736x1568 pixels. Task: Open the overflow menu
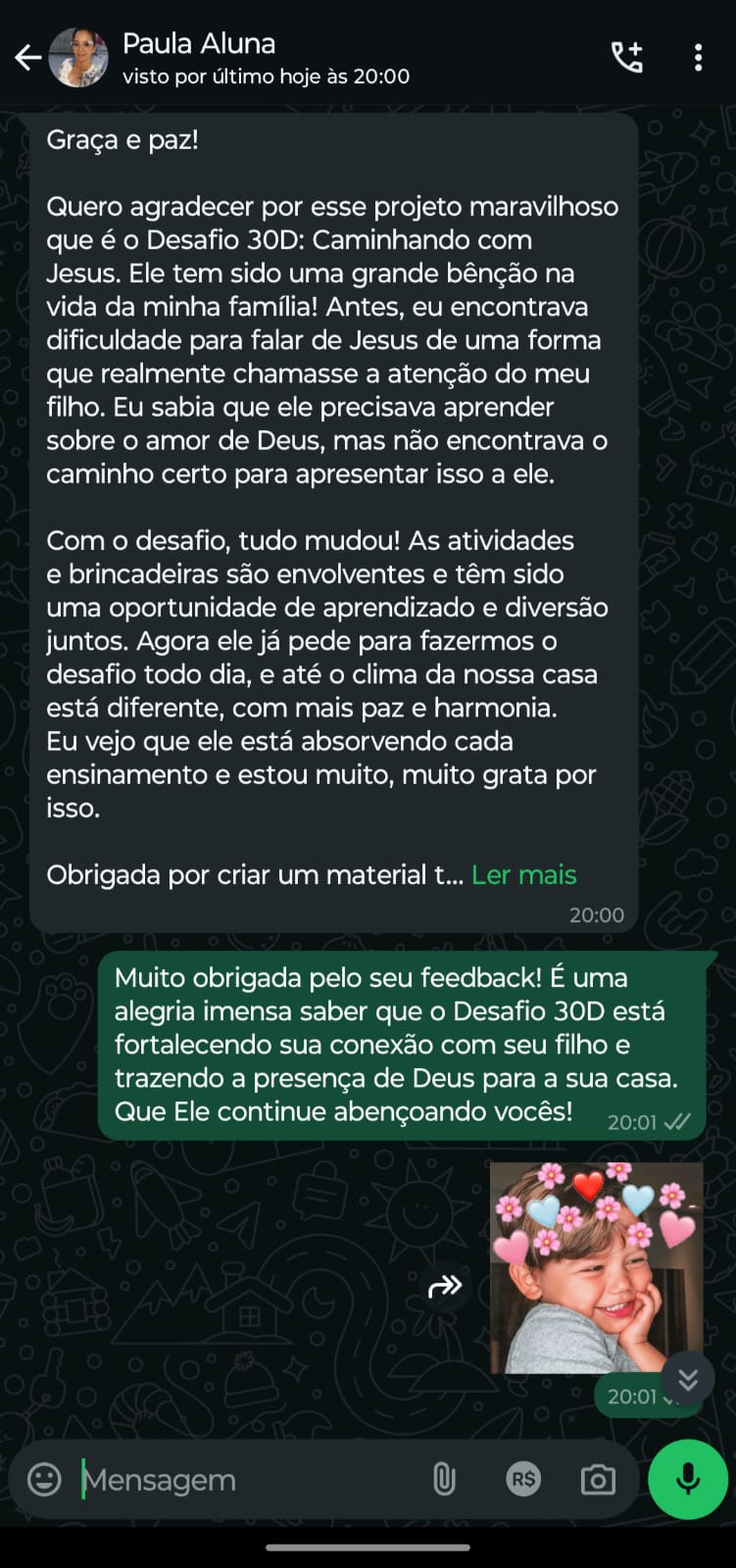click(698, 58)
